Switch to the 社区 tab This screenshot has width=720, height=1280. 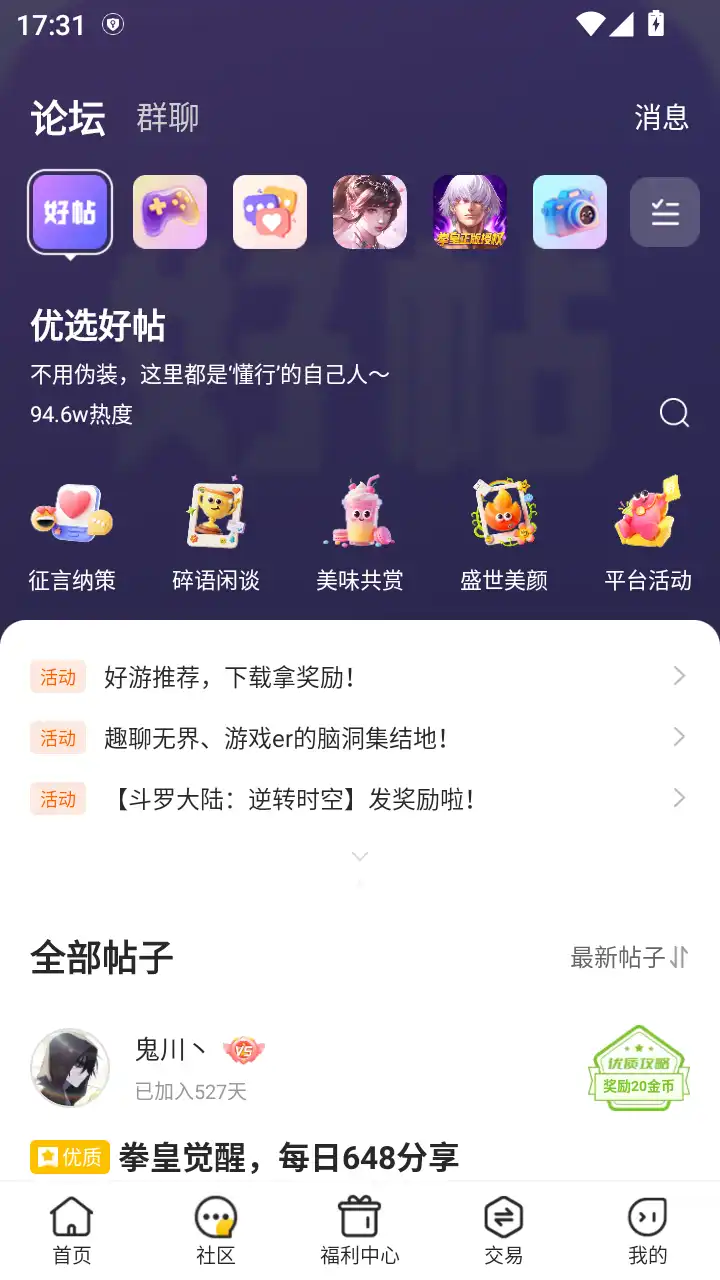click(215, 1227)
